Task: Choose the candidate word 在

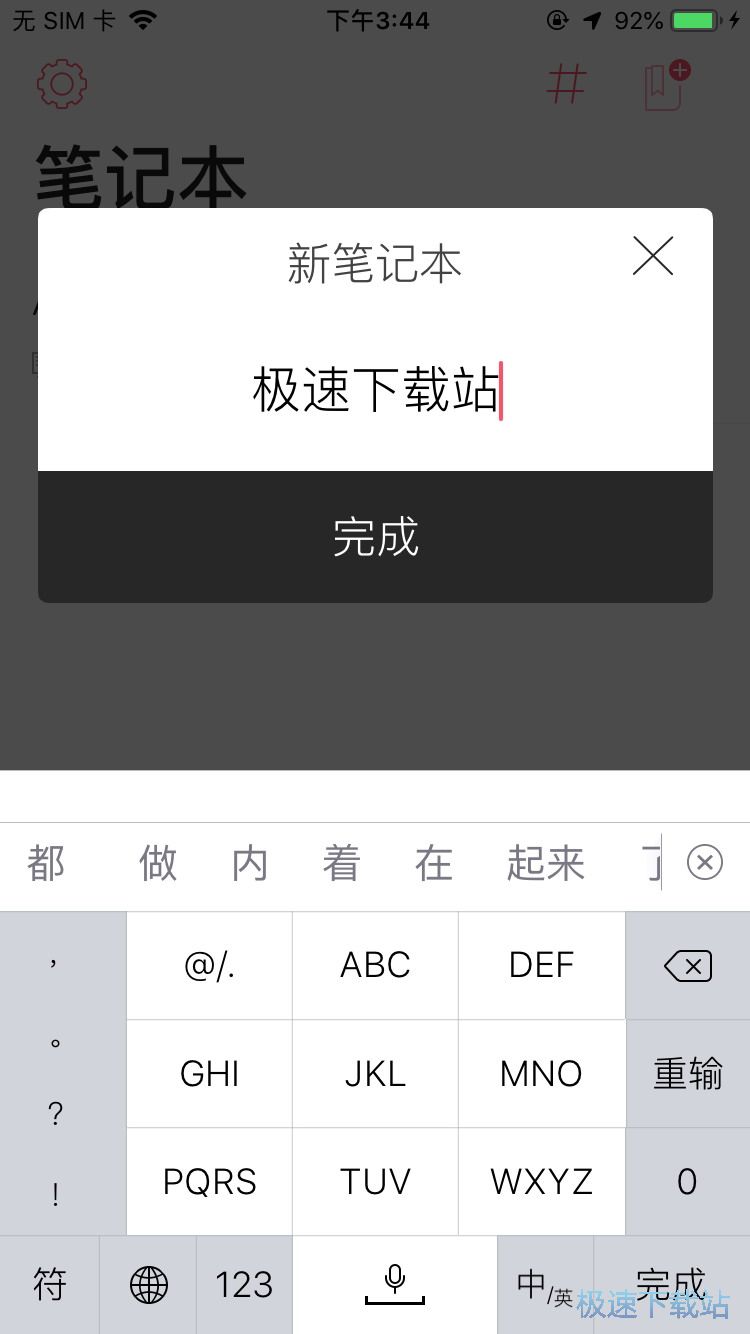Action: click(x=434, y=863)
